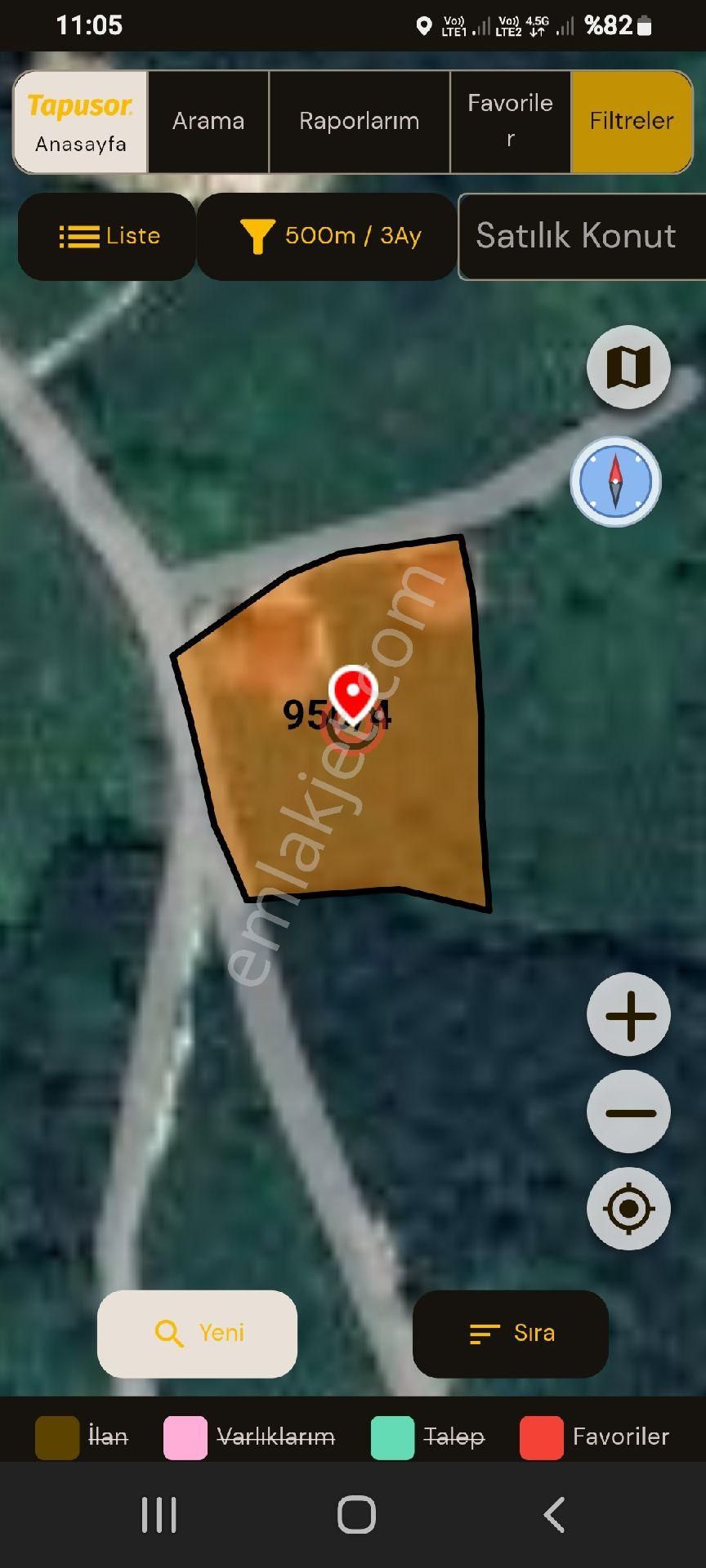
Task: Toggle the Favoriler layer in the legend
Action: (x=595, y=1437)
